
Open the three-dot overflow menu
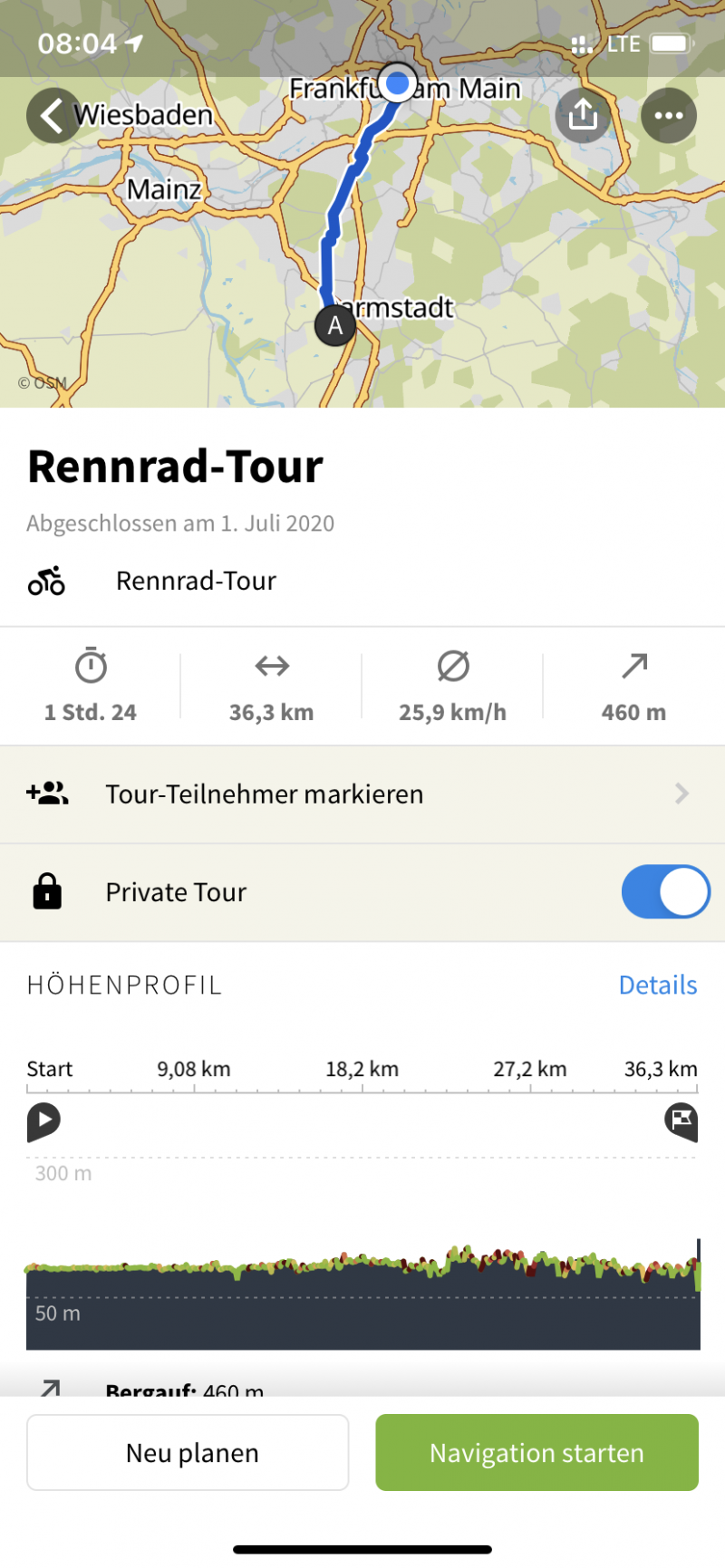point(669,116)
